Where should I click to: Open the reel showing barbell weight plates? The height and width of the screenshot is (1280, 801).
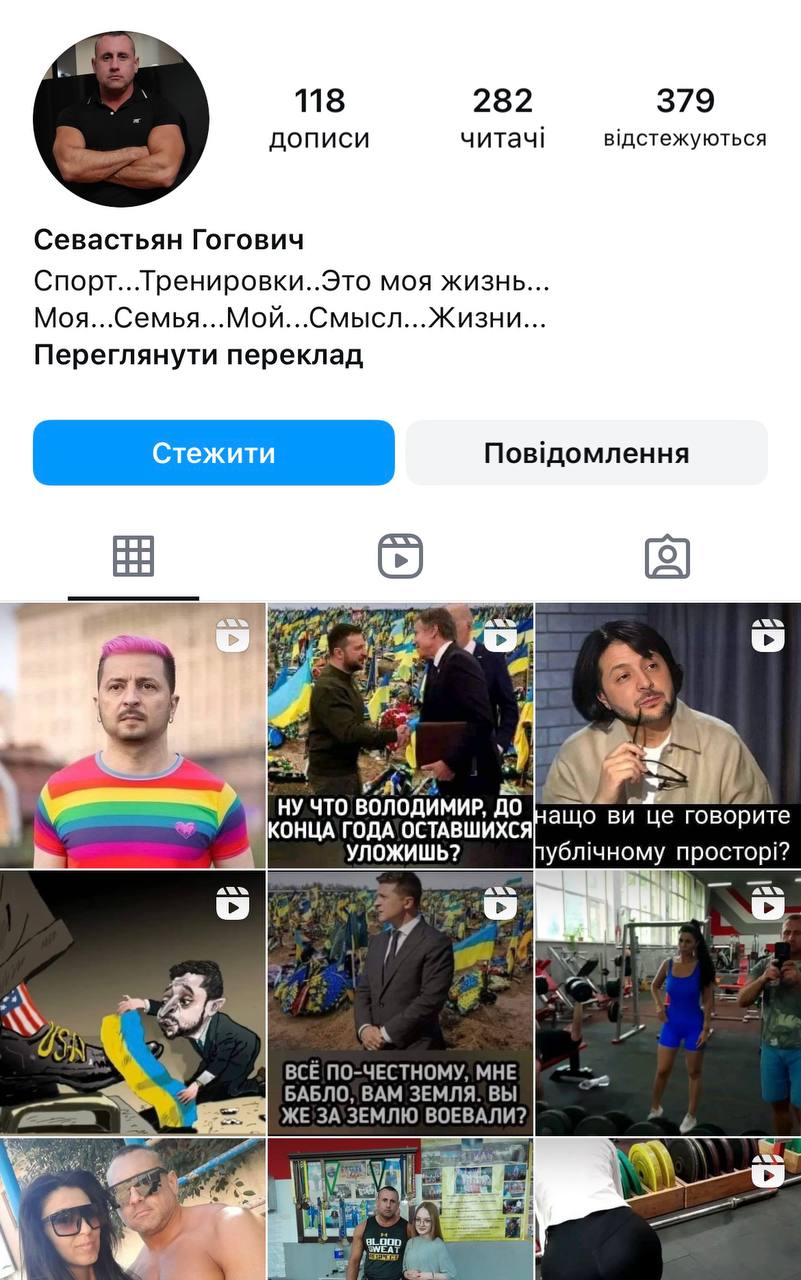pyautogui.click(x=668, y=1210)
